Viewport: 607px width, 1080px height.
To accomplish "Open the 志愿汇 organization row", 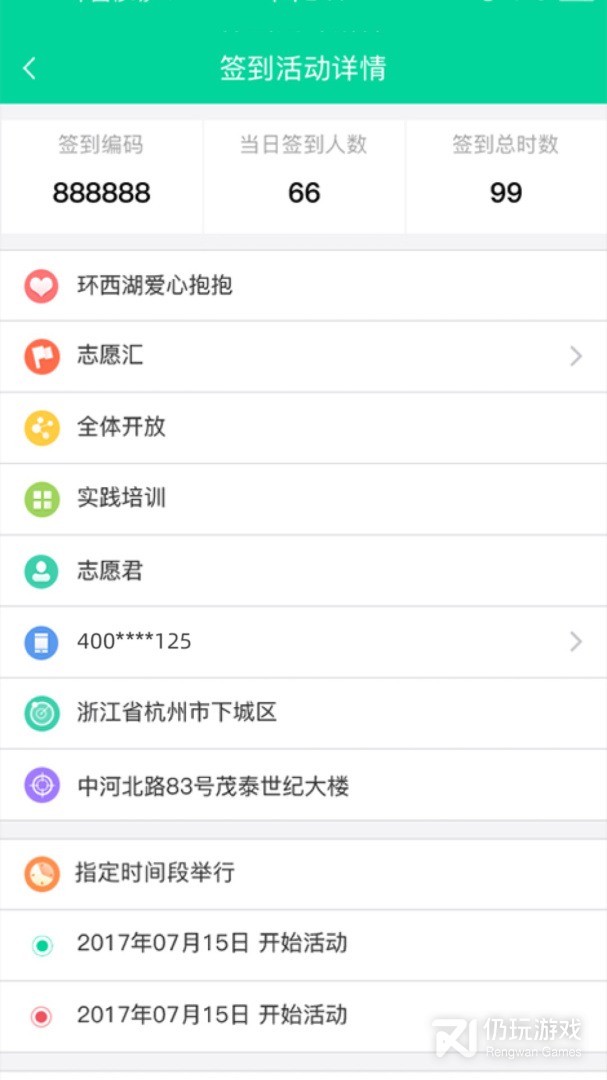I will tap(303, 356).
